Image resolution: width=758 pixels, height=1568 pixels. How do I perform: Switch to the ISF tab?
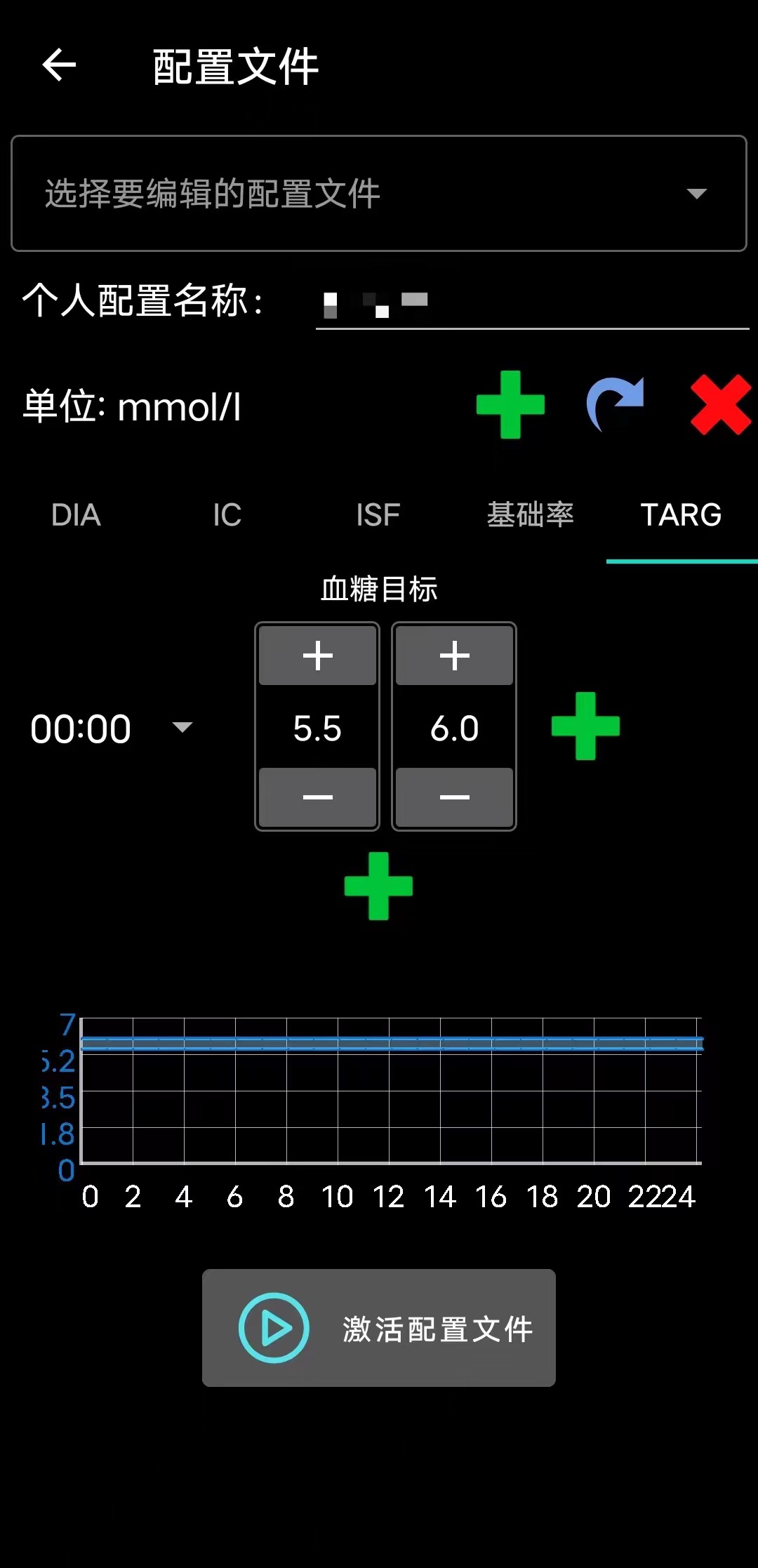[378, 515]
